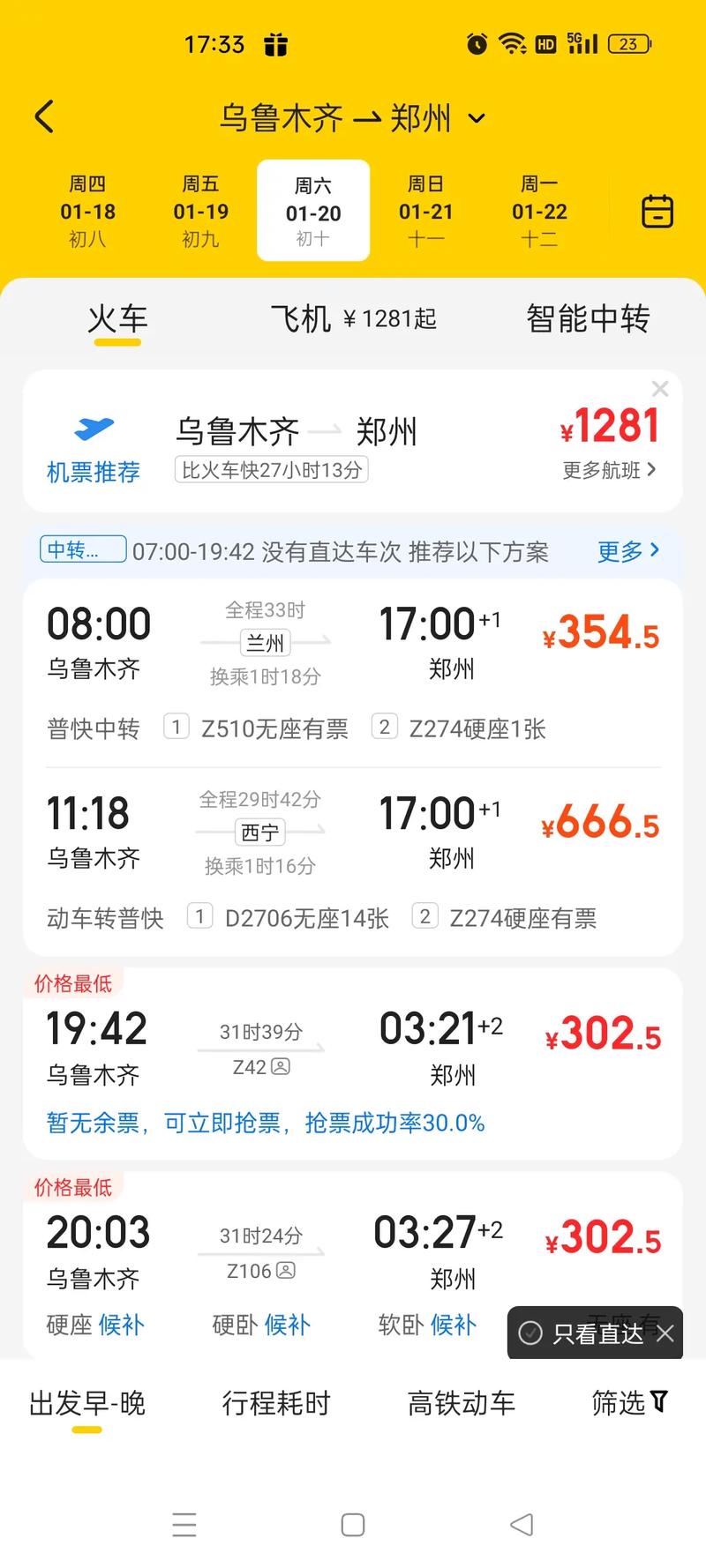706x1568 pixels.
Task: Switch to the 智能中转 tab
Action: point(588,318)
